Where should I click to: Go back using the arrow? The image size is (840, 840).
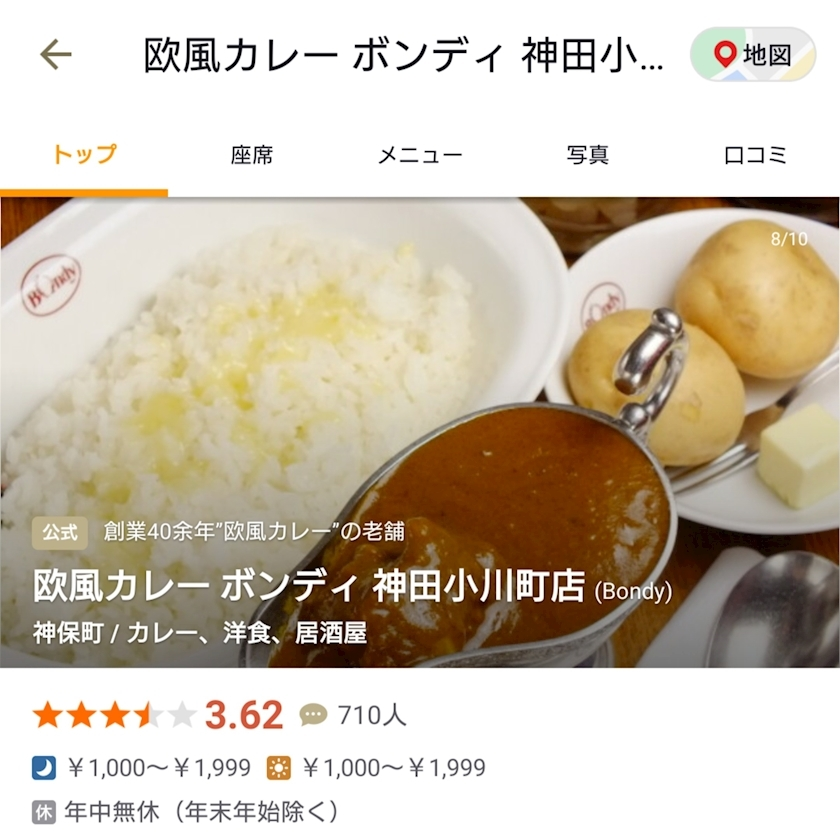56,54
